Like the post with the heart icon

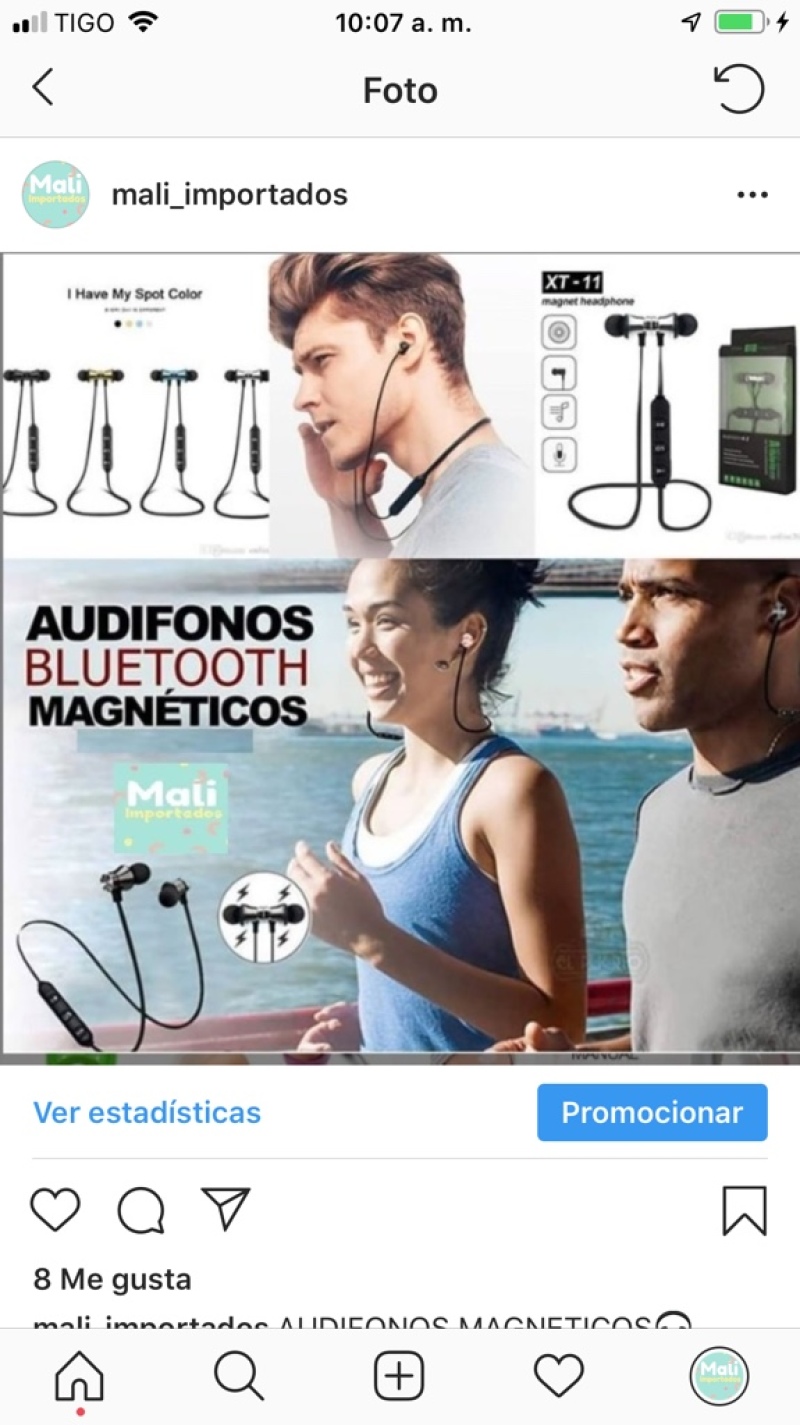click(55, 1210)
